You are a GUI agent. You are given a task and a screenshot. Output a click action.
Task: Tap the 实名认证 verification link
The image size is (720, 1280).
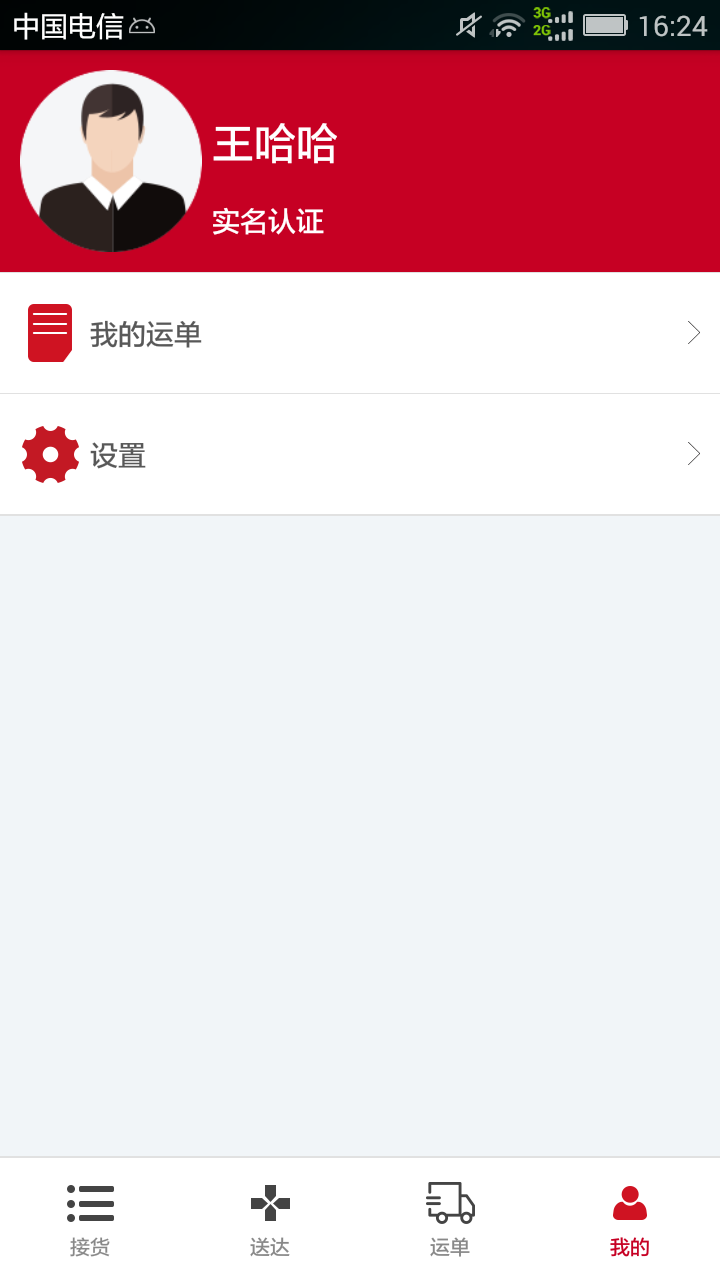click(266, 222)
